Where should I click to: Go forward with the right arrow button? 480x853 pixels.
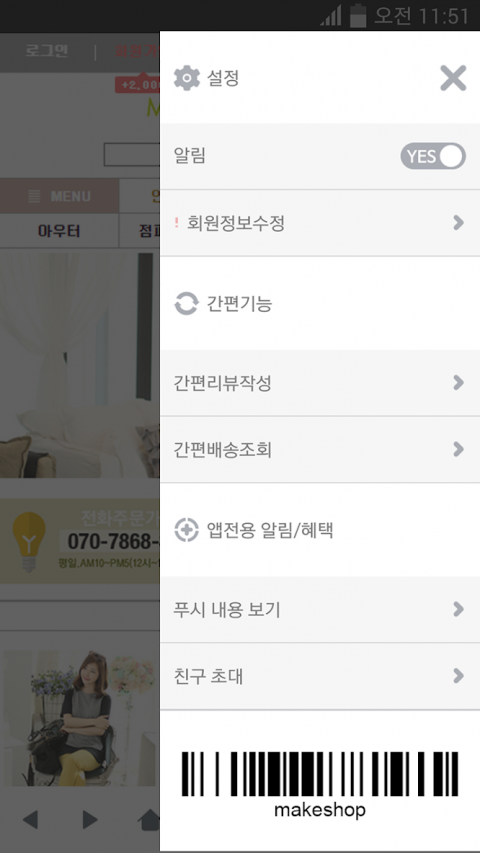(90, 819)
